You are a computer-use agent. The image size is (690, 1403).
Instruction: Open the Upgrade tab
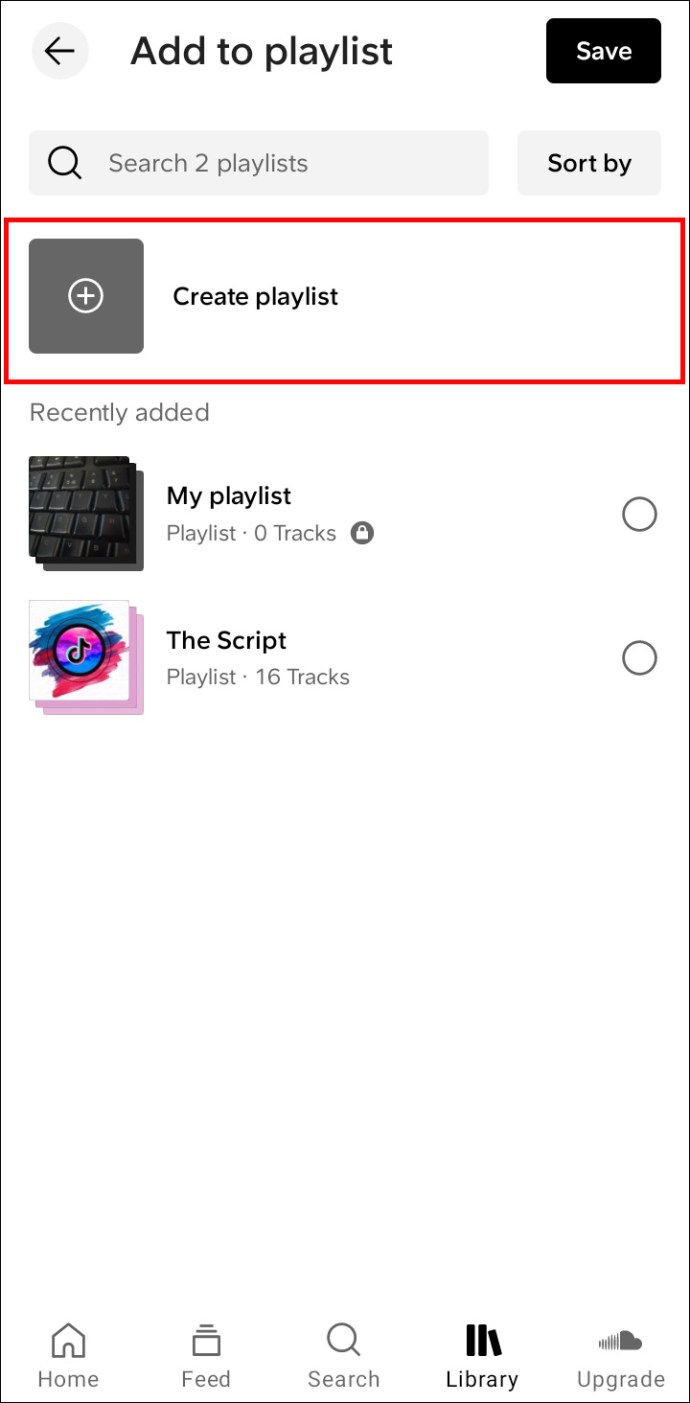[620, 1355]
